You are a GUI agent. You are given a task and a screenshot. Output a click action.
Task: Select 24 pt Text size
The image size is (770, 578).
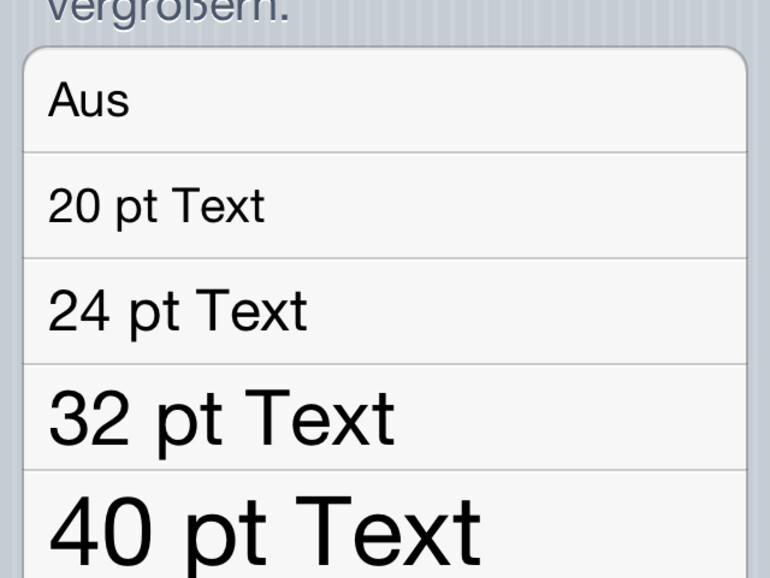point(384,311)
